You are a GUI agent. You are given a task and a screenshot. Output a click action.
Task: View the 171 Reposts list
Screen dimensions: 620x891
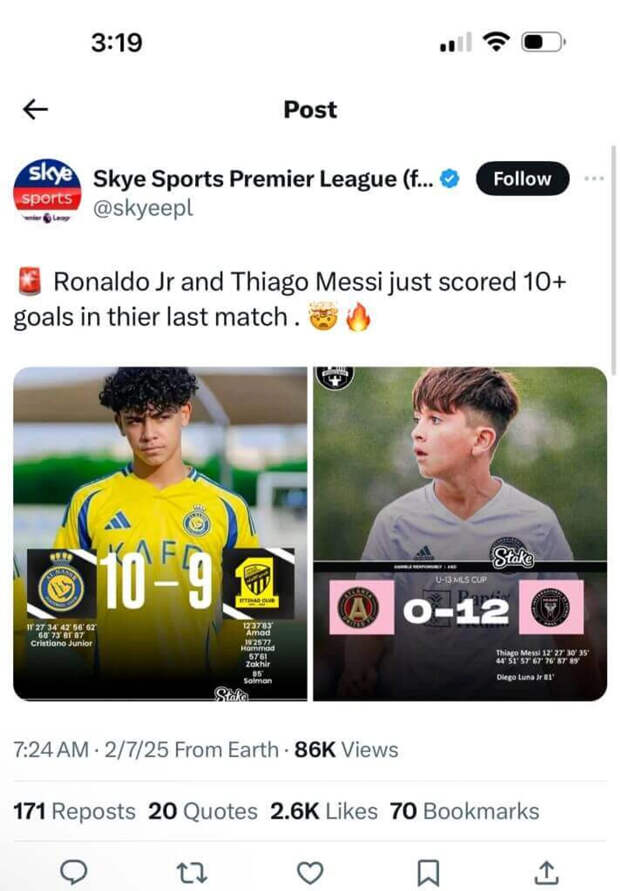point(74,811)
